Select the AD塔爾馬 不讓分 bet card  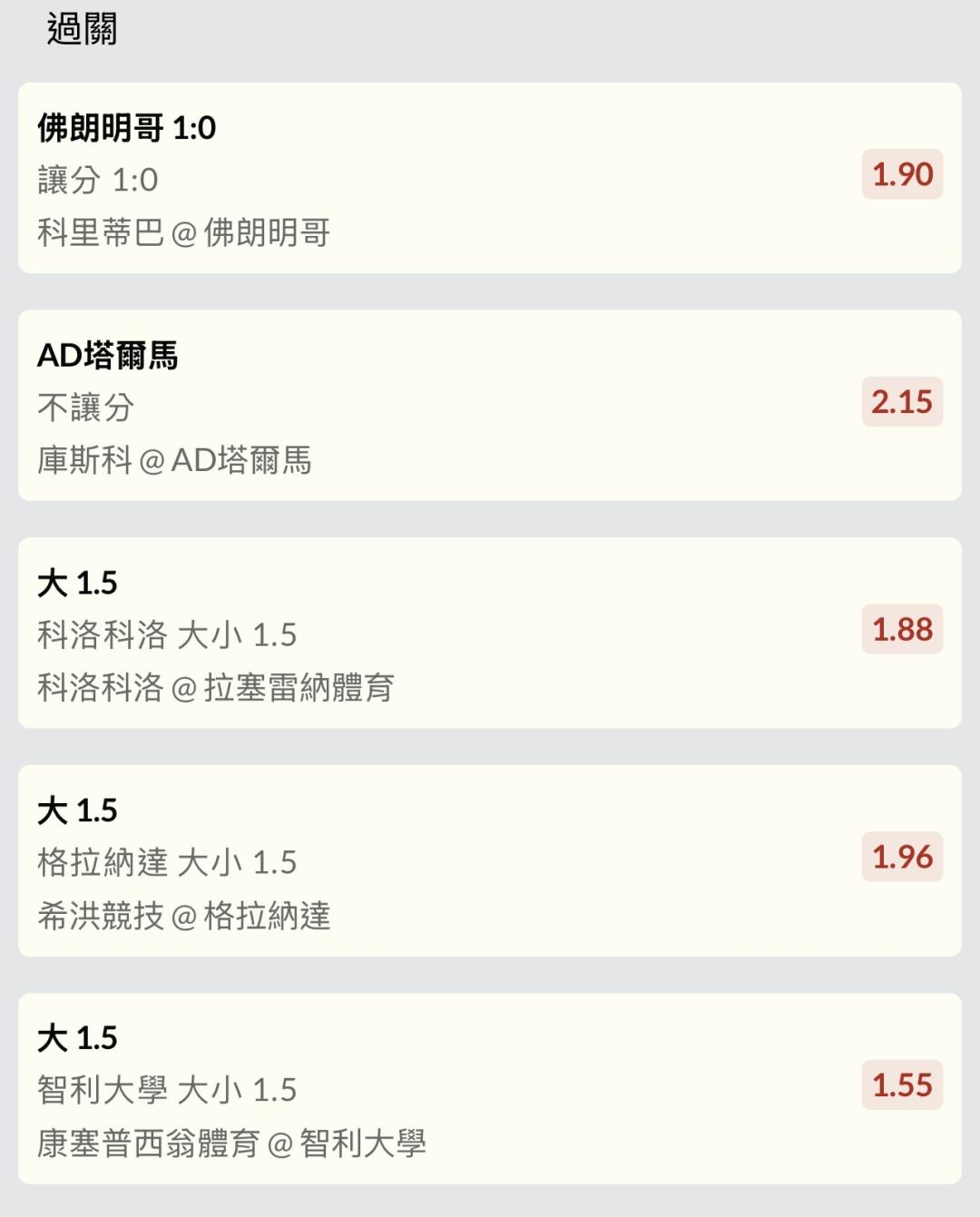[x=489, y=406]
